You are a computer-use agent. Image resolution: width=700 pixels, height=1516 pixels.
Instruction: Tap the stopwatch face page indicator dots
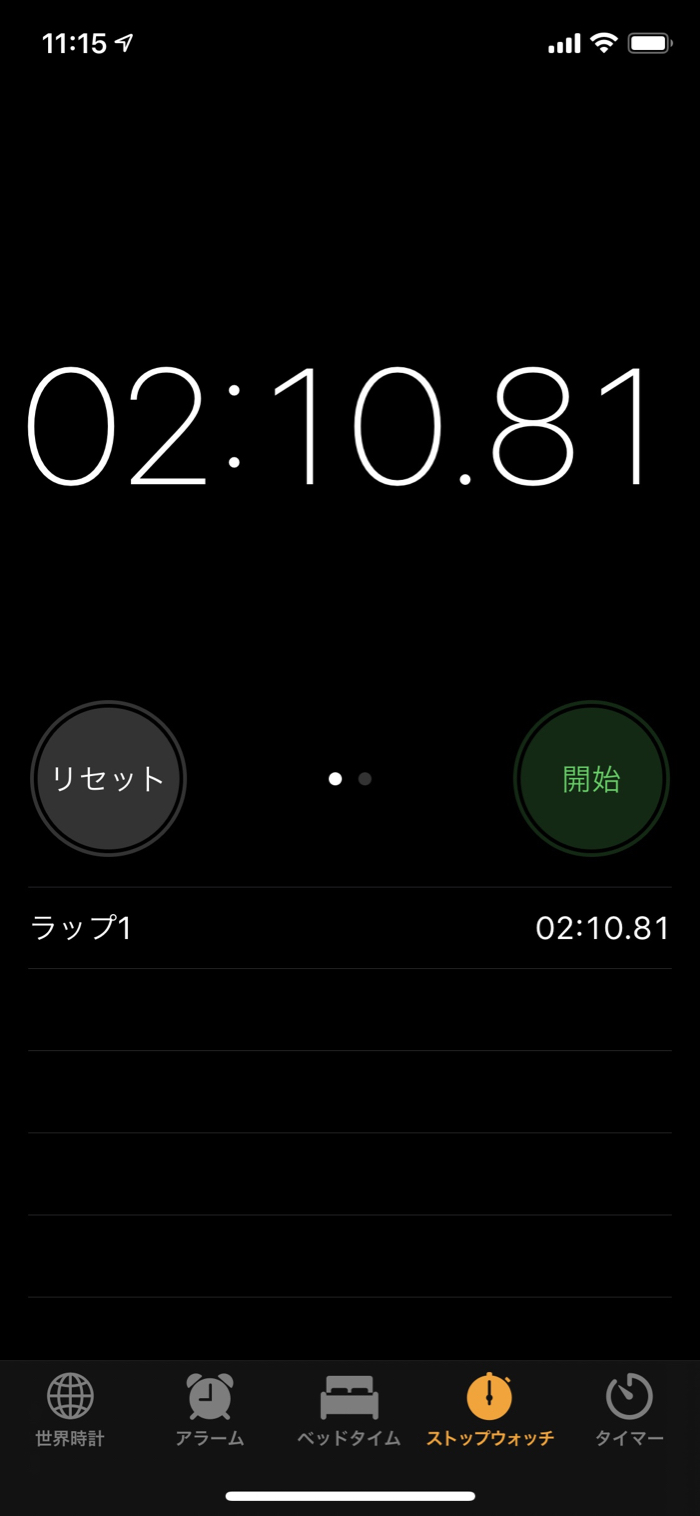[x=350, y=778]
